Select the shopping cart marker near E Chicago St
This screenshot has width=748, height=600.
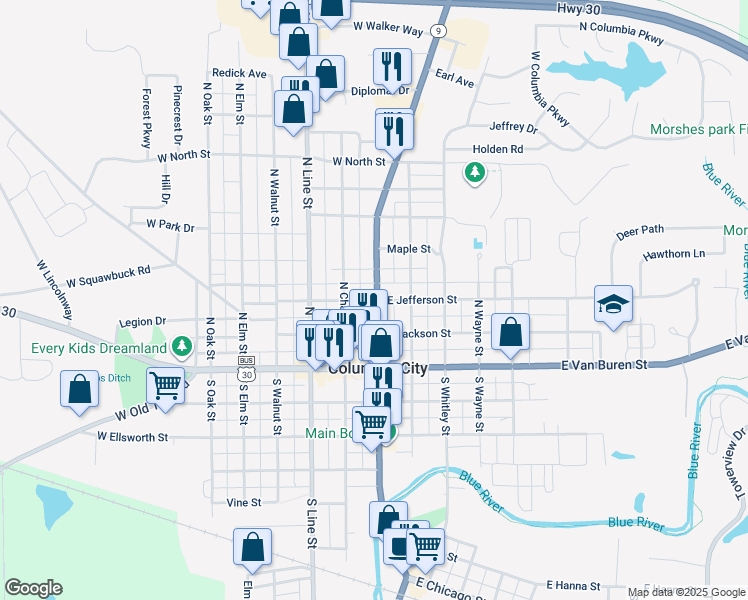point(425,547)
